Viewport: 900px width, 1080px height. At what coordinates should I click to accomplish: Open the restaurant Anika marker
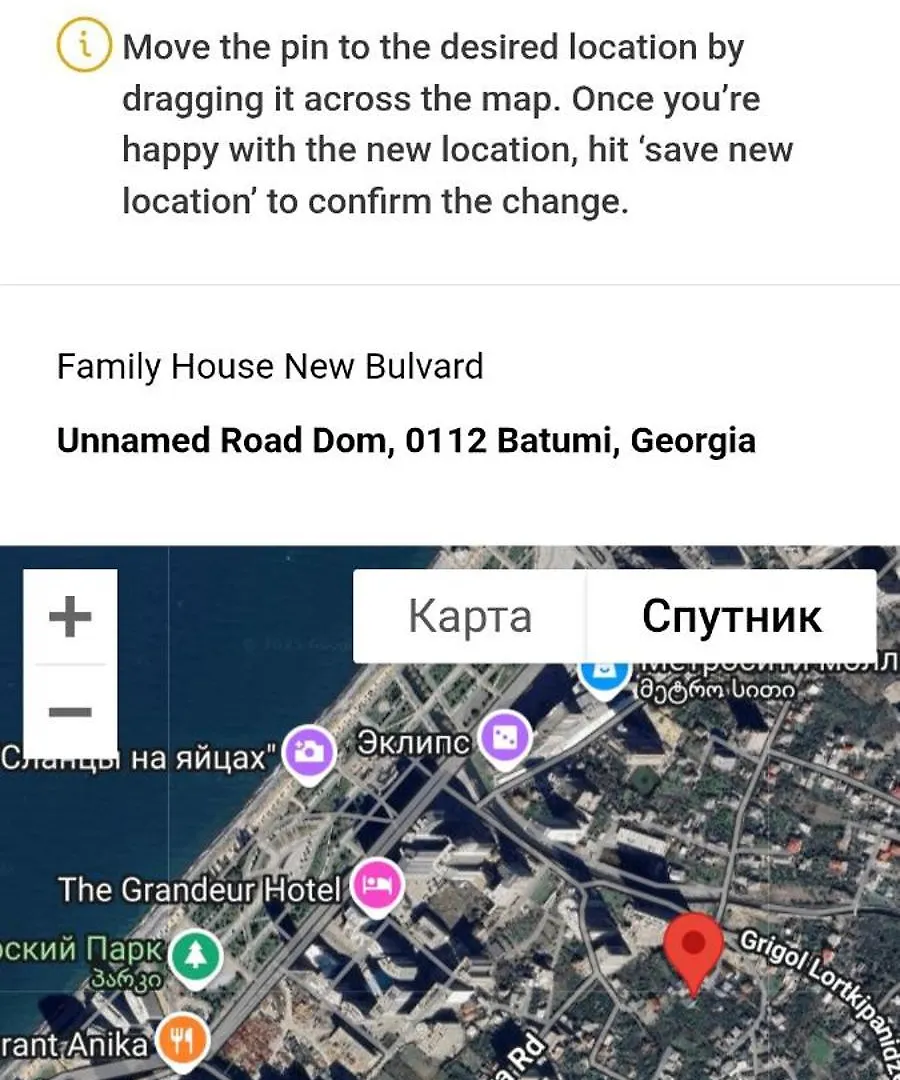tap(182, 1042)
